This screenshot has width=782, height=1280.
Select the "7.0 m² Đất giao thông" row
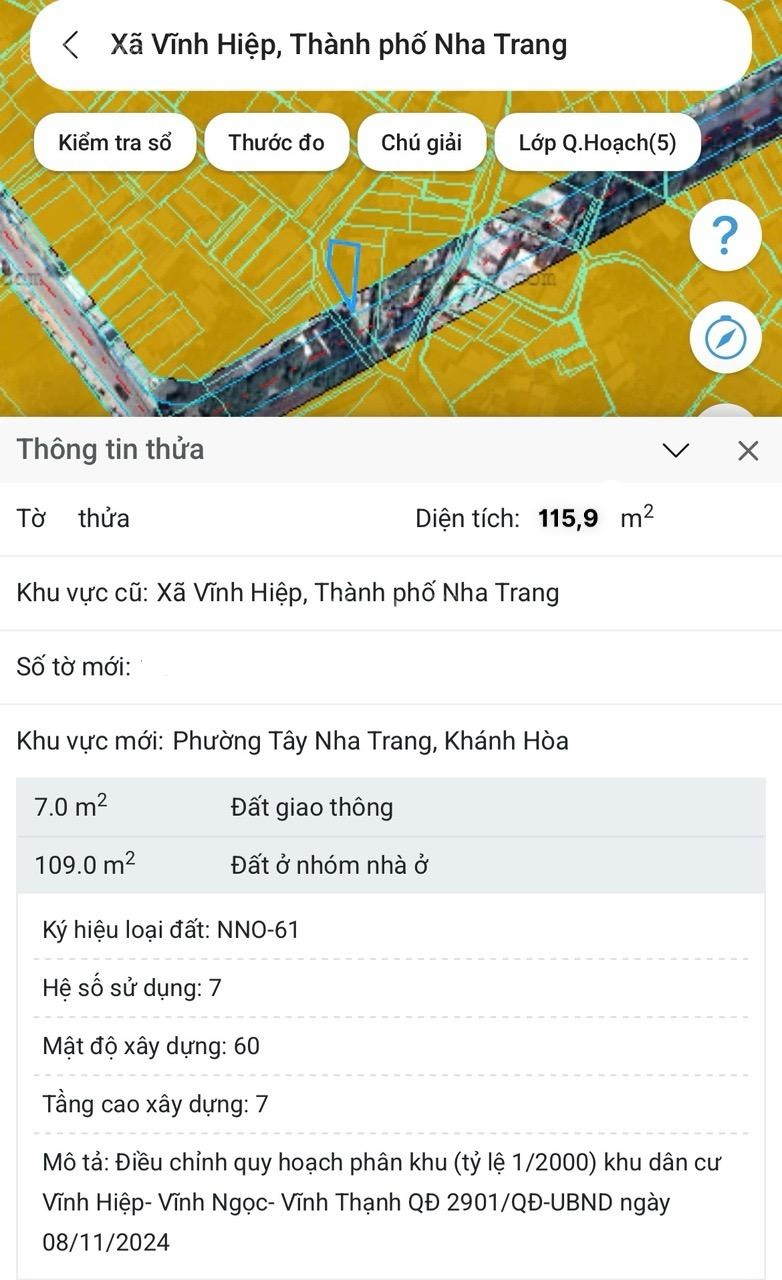click(x=390, y=806)
